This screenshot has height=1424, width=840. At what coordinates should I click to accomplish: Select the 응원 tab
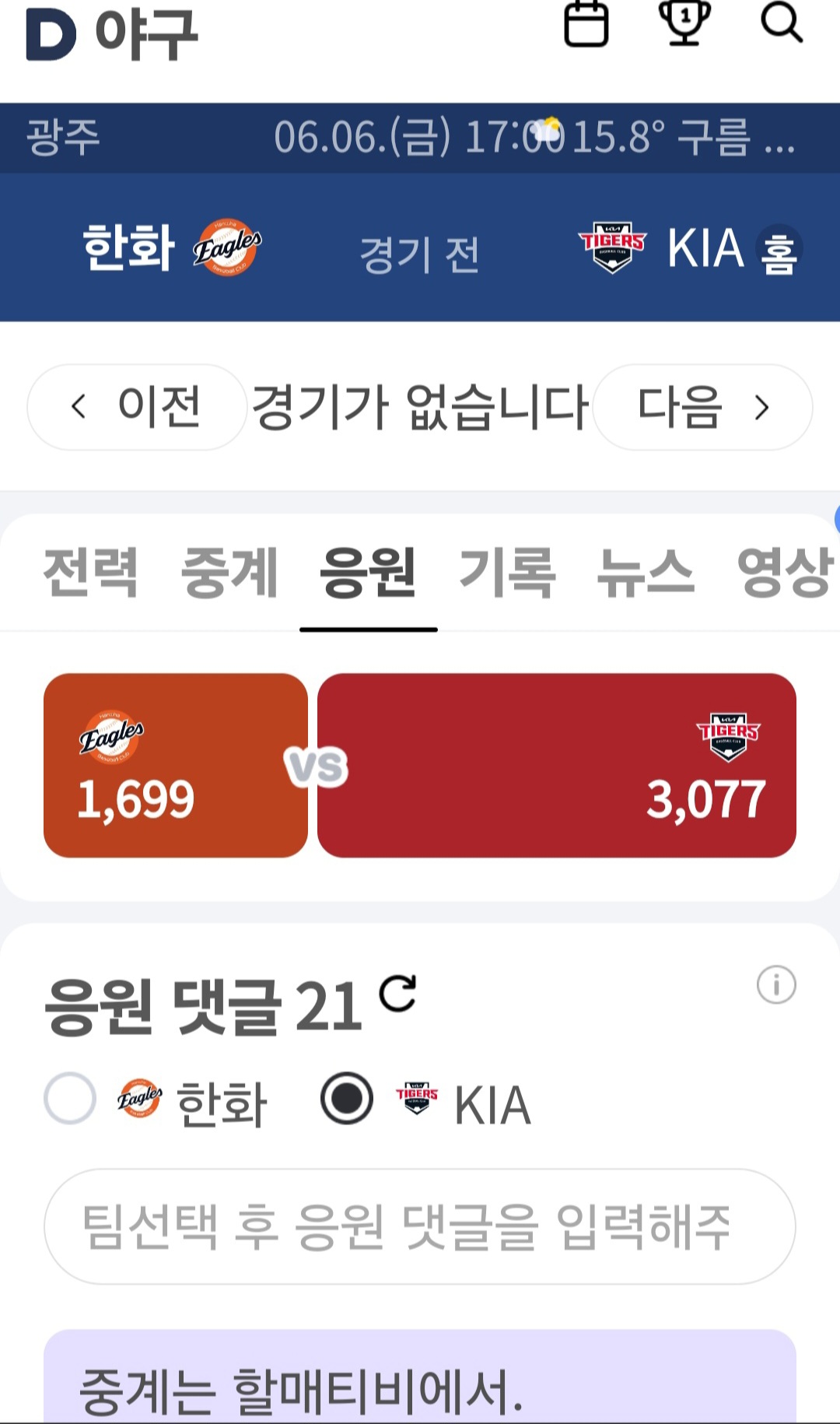(368, 573)
